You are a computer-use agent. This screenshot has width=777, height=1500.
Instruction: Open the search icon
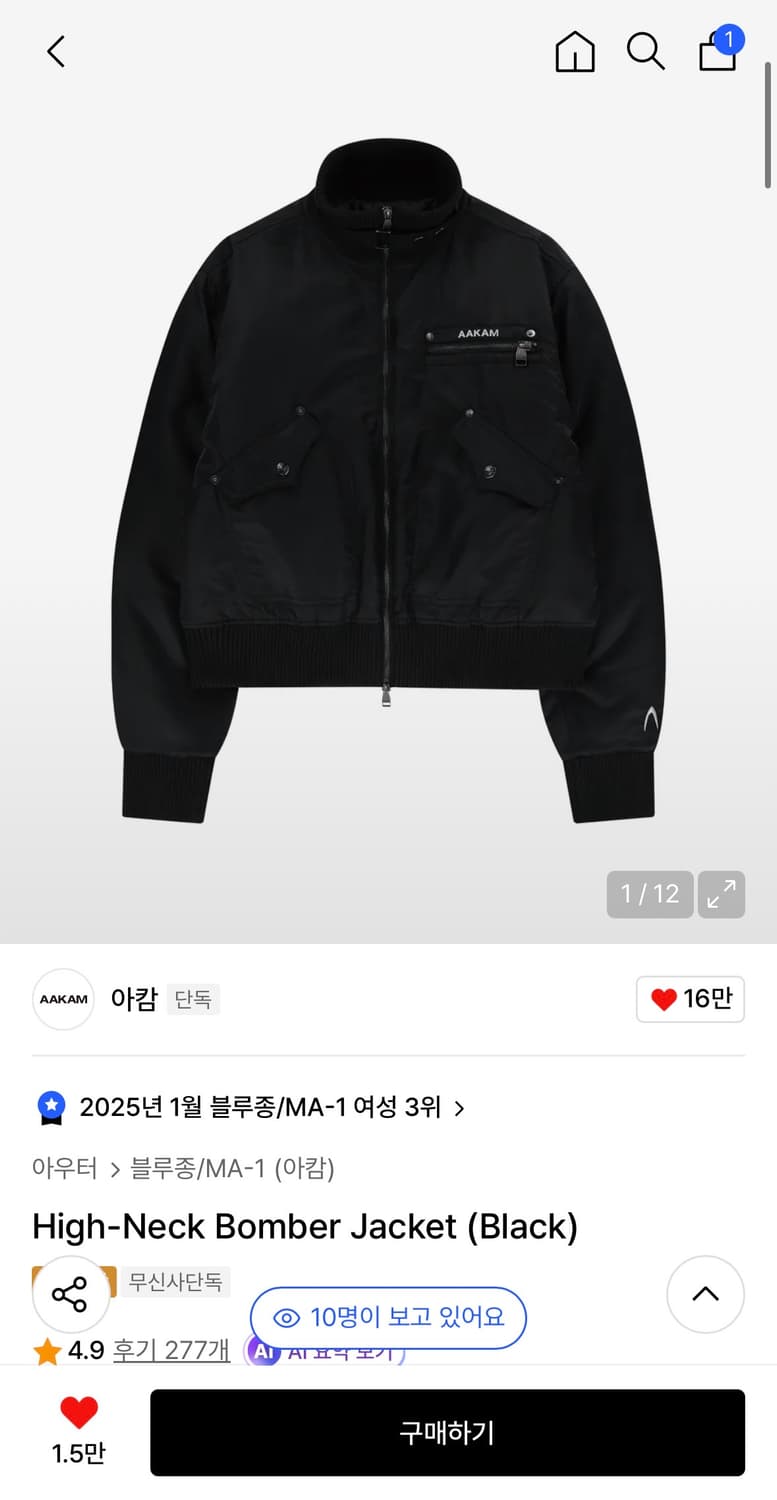tap(646, 52)
